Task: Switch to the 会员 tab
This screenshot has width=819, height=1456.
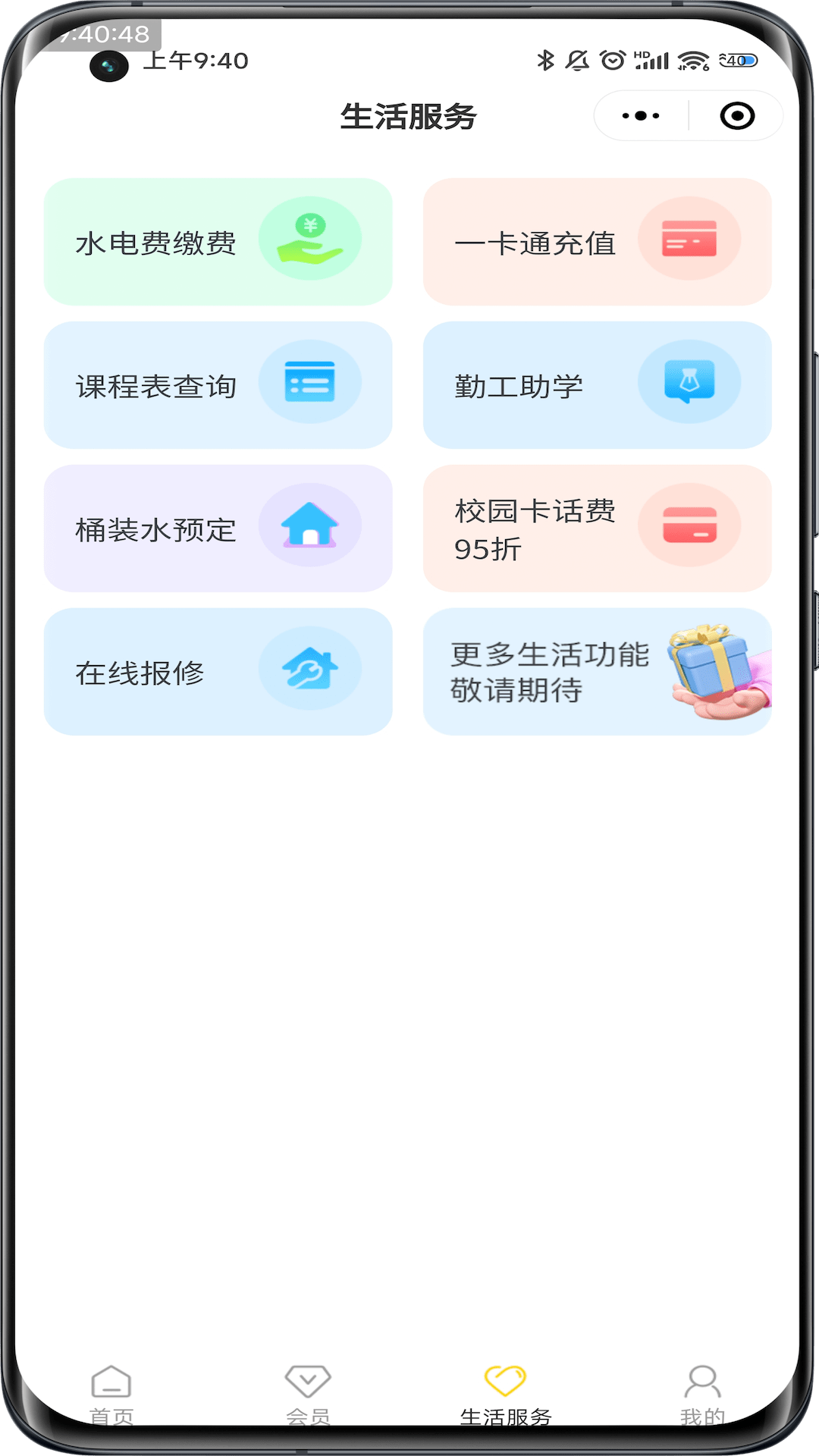Action: click(308, 1394)
